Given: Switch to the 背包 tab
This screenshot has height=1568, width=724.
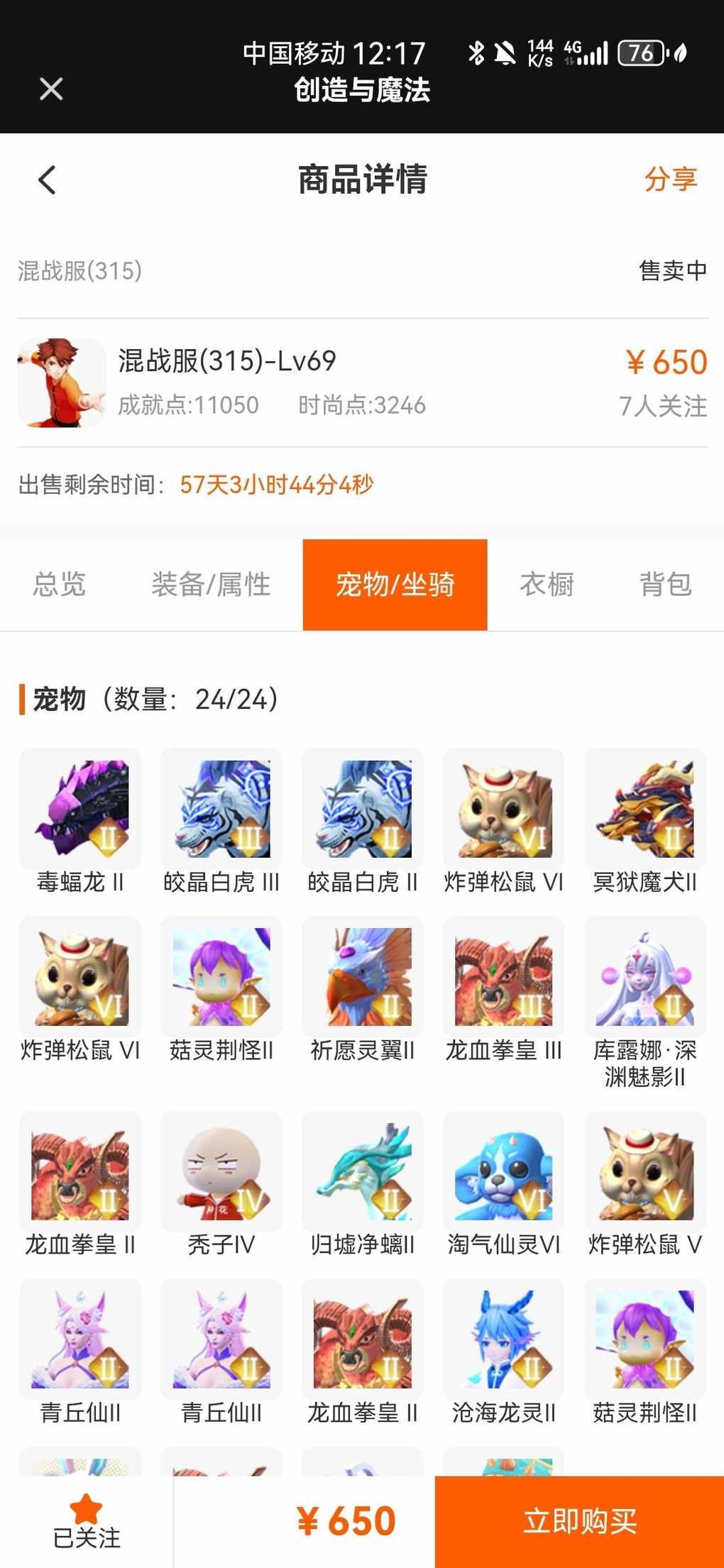Looking at the screenshot, I should pyautogui.click(x=665, y=585).
